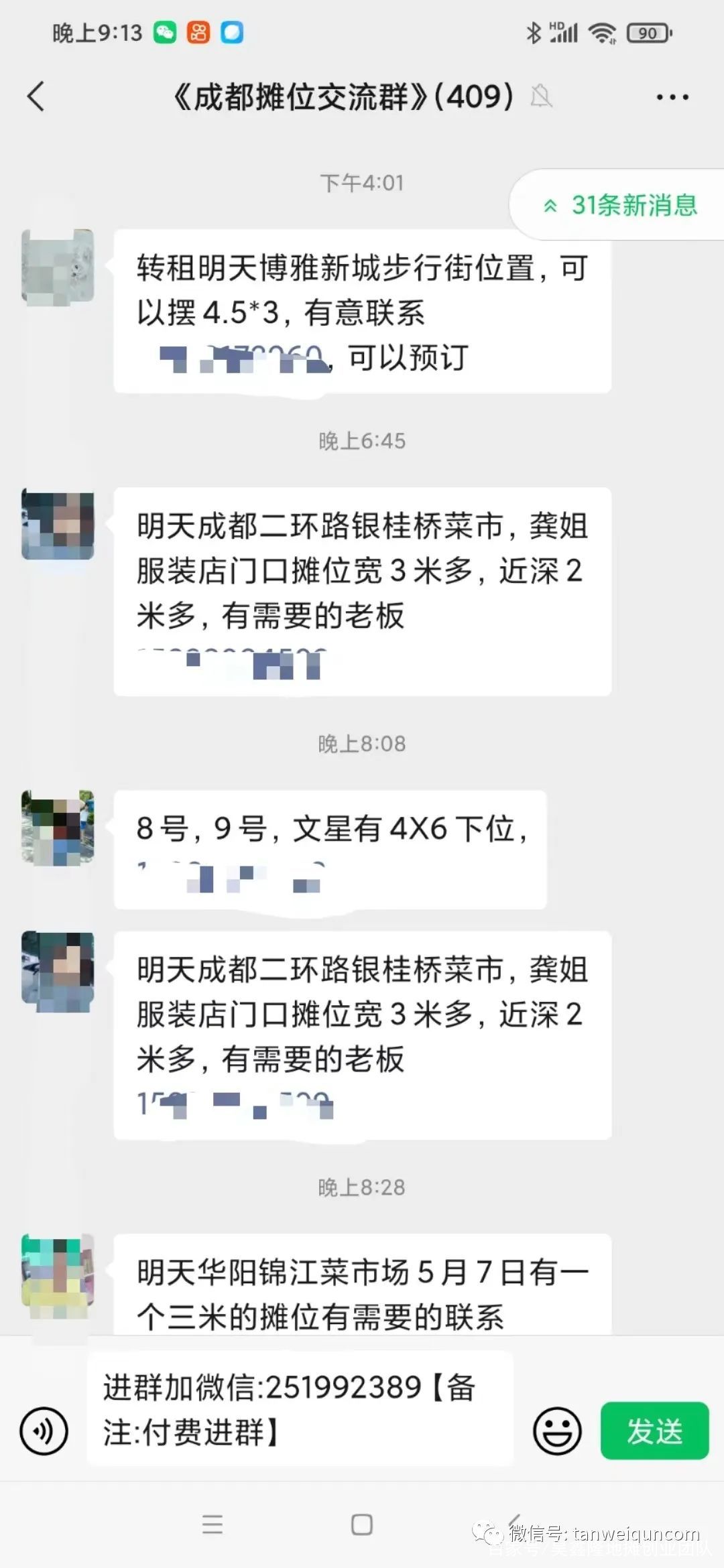Open avatar of the 华阳锦江菜市场 message sender
Screen dimensions: 724x1568
58,1271
